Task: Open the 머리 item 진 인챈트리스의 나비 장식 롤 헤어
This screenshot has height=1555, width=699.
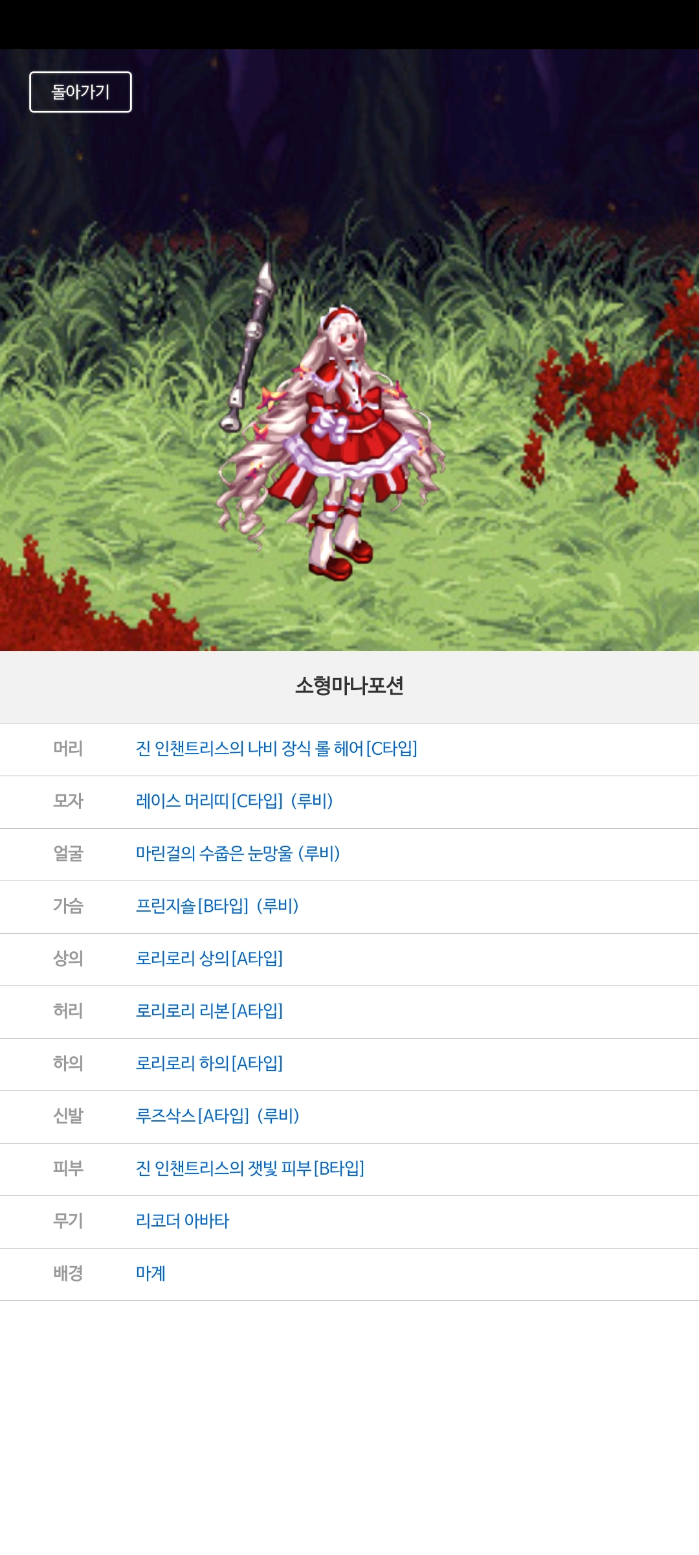Action: coord(276,748)
